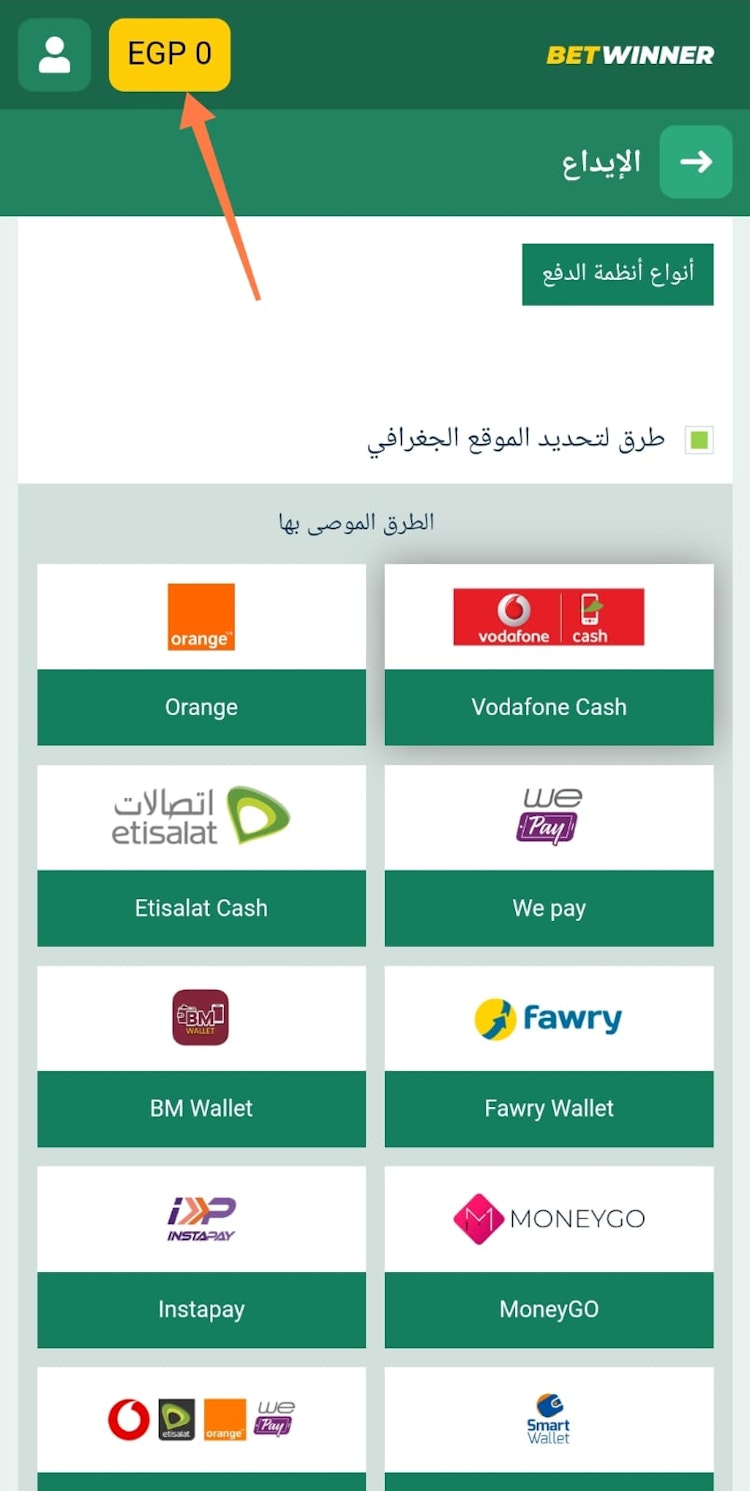Choose Vodafone Cash deposit method

548,654
